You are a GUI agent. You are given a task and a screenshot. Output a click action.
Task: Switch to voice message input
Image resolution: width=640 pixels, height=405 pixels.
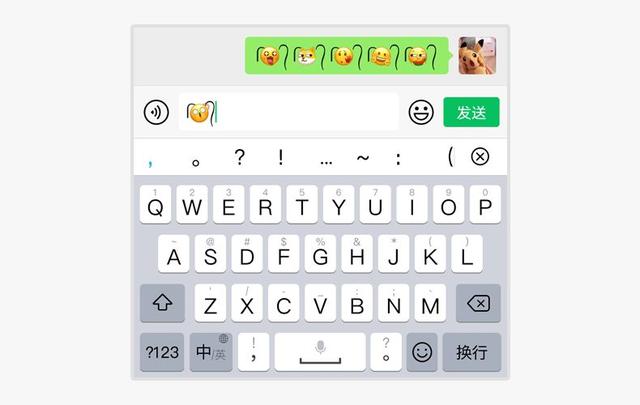(156, 112)
